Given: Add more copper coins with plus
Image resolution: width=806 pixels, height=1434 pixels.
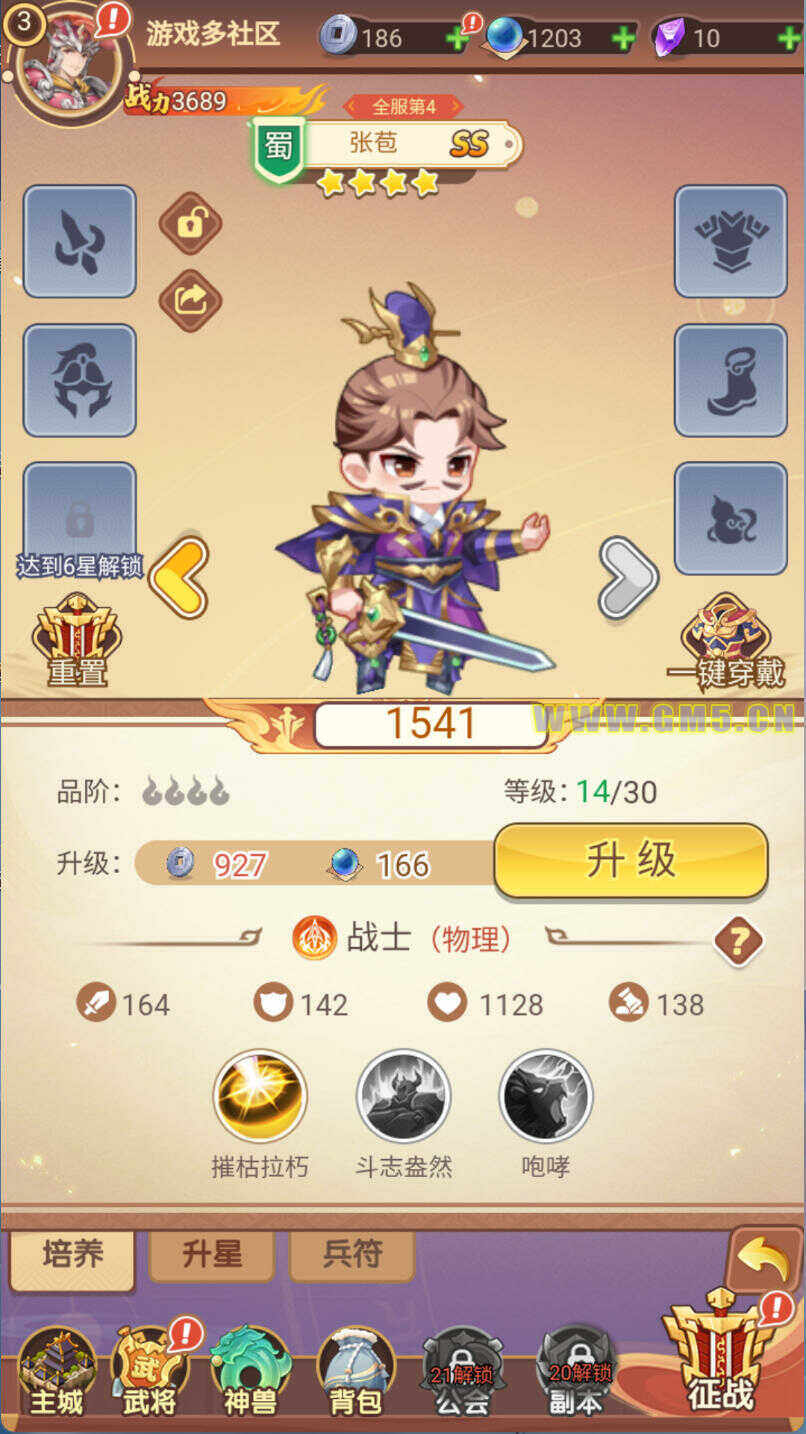Looking at the screenshot, I should 457,39.
